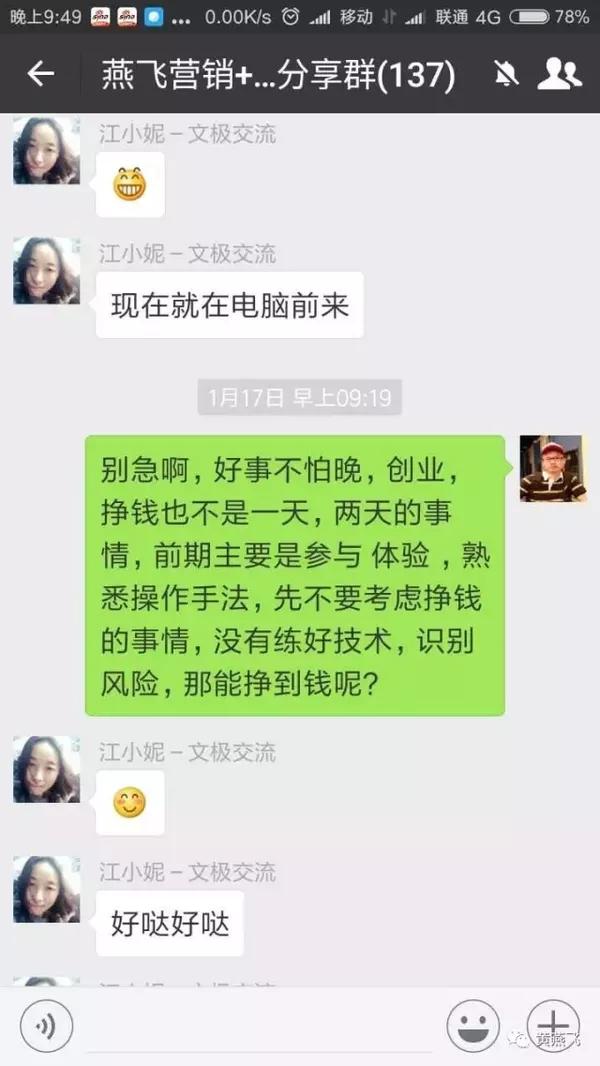This screenshot has height=1066, width=600.
Task: Go back from the group chat
Action: [x=40, y=73]
